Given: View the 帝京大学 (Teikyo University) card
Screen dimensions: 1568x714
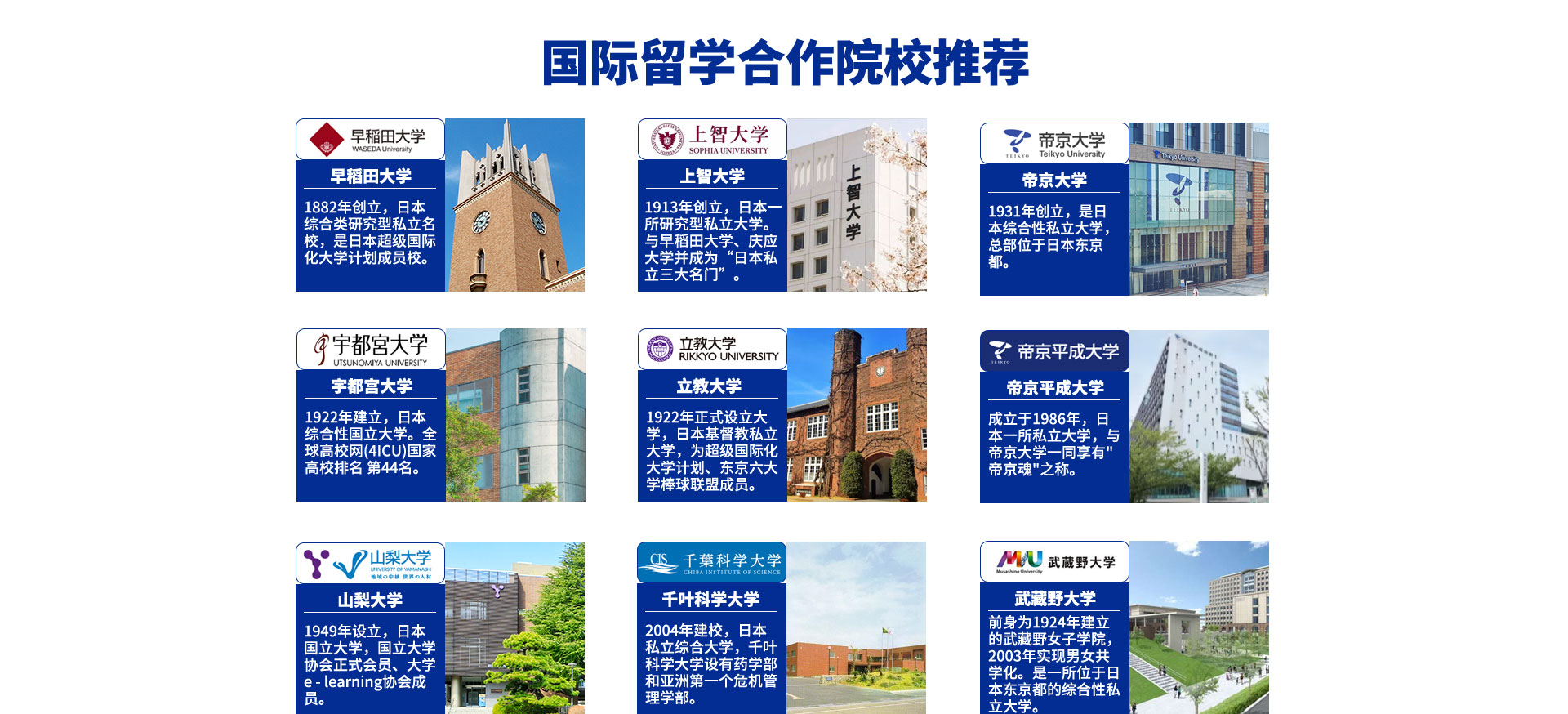Looking at the screenshot, I should click(1124, 209).
